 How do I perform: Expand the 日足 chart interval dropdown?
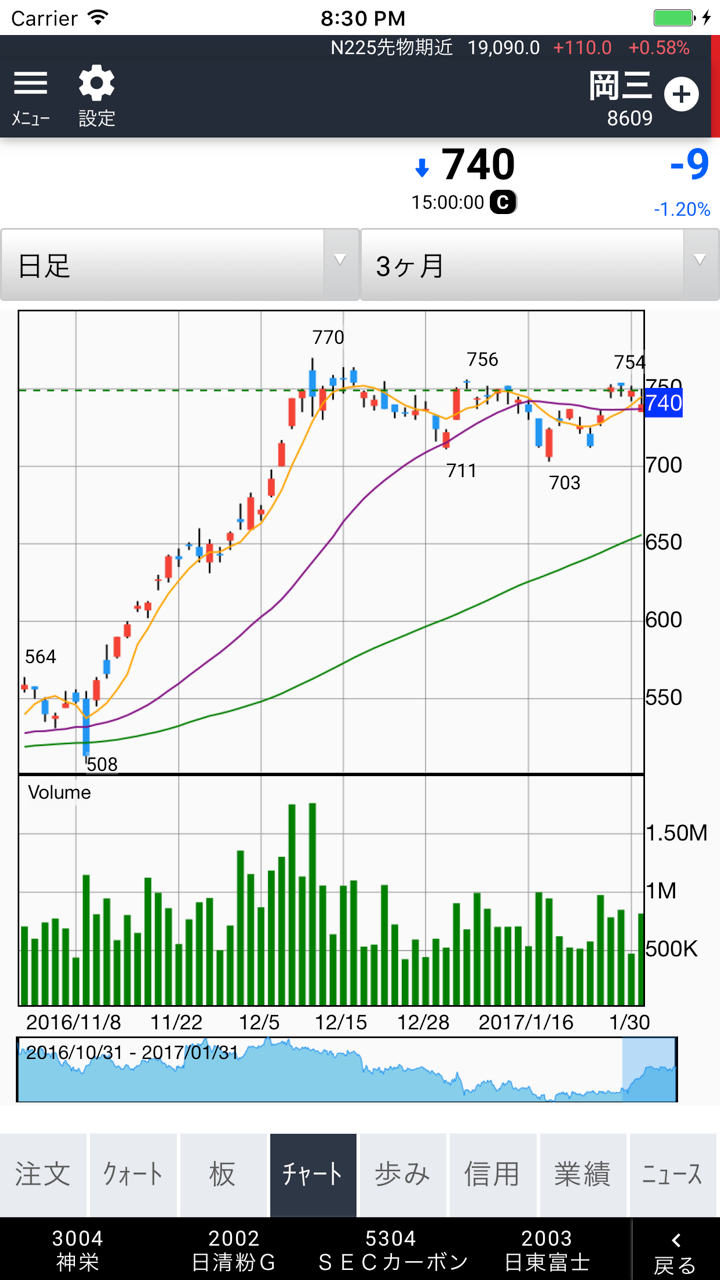180,265
